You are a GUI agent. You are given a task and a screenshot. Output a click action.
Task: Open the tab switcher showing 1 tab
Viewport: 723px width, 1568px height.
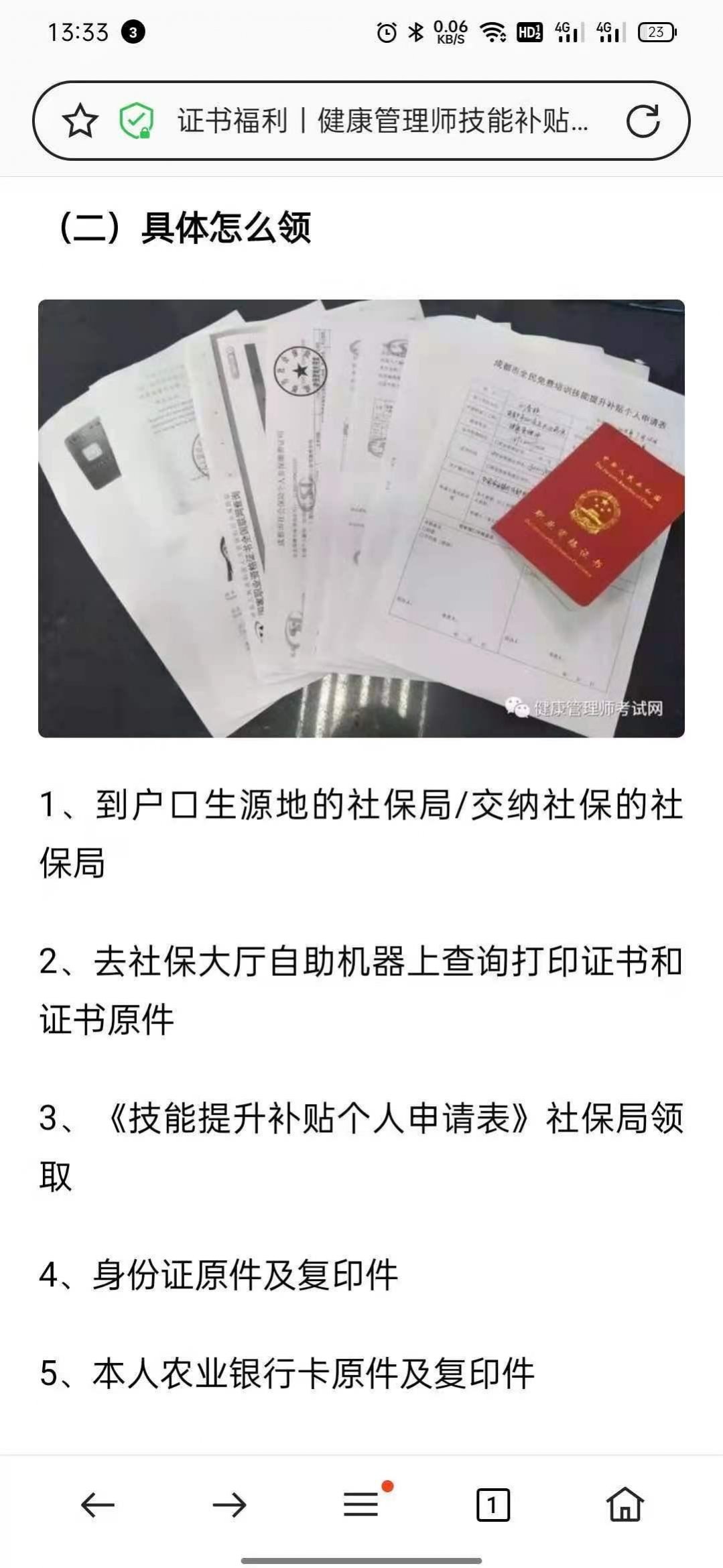492,1505
